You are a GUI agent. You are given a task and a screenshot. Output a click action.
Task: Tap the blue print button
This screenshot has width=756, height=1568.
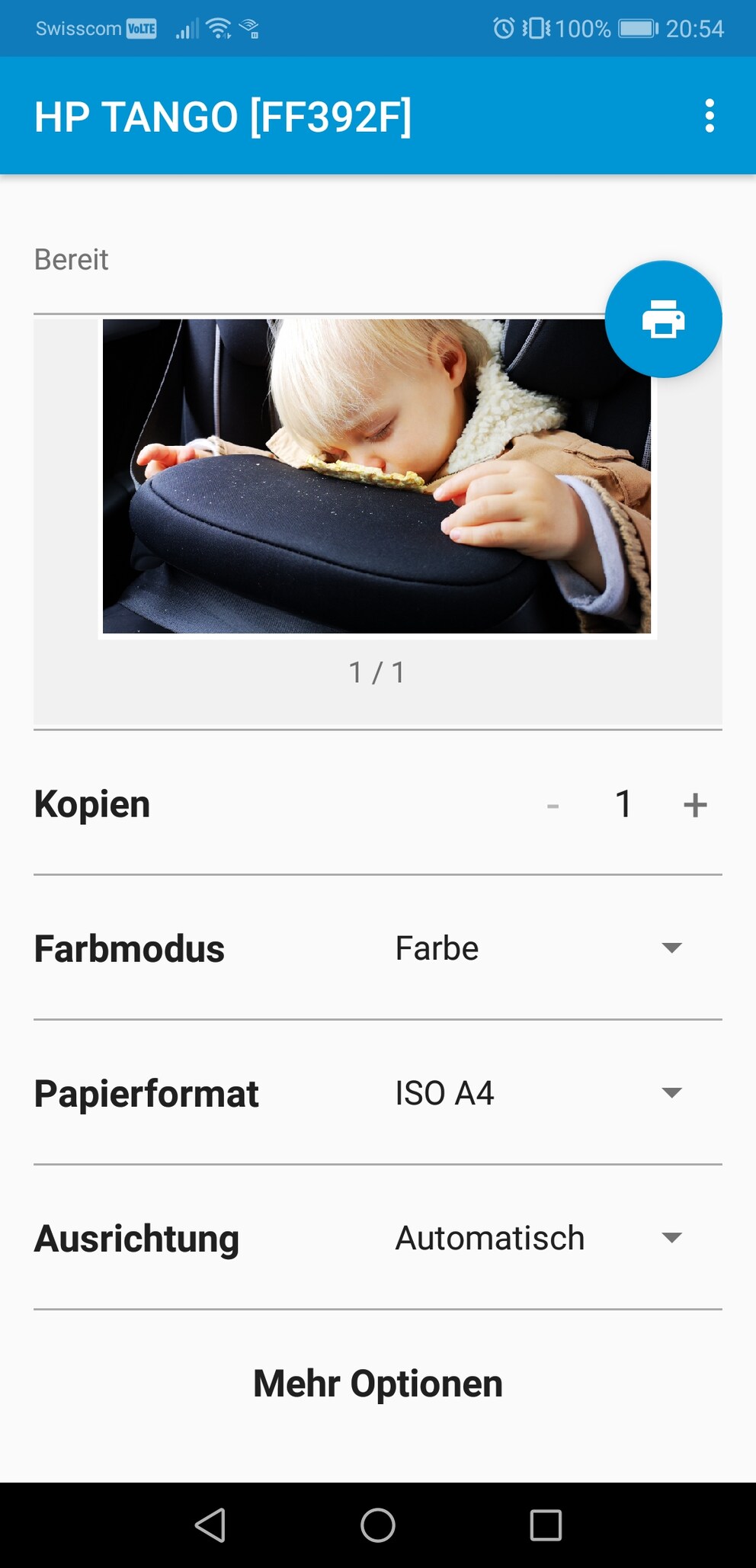click(663, 319)
